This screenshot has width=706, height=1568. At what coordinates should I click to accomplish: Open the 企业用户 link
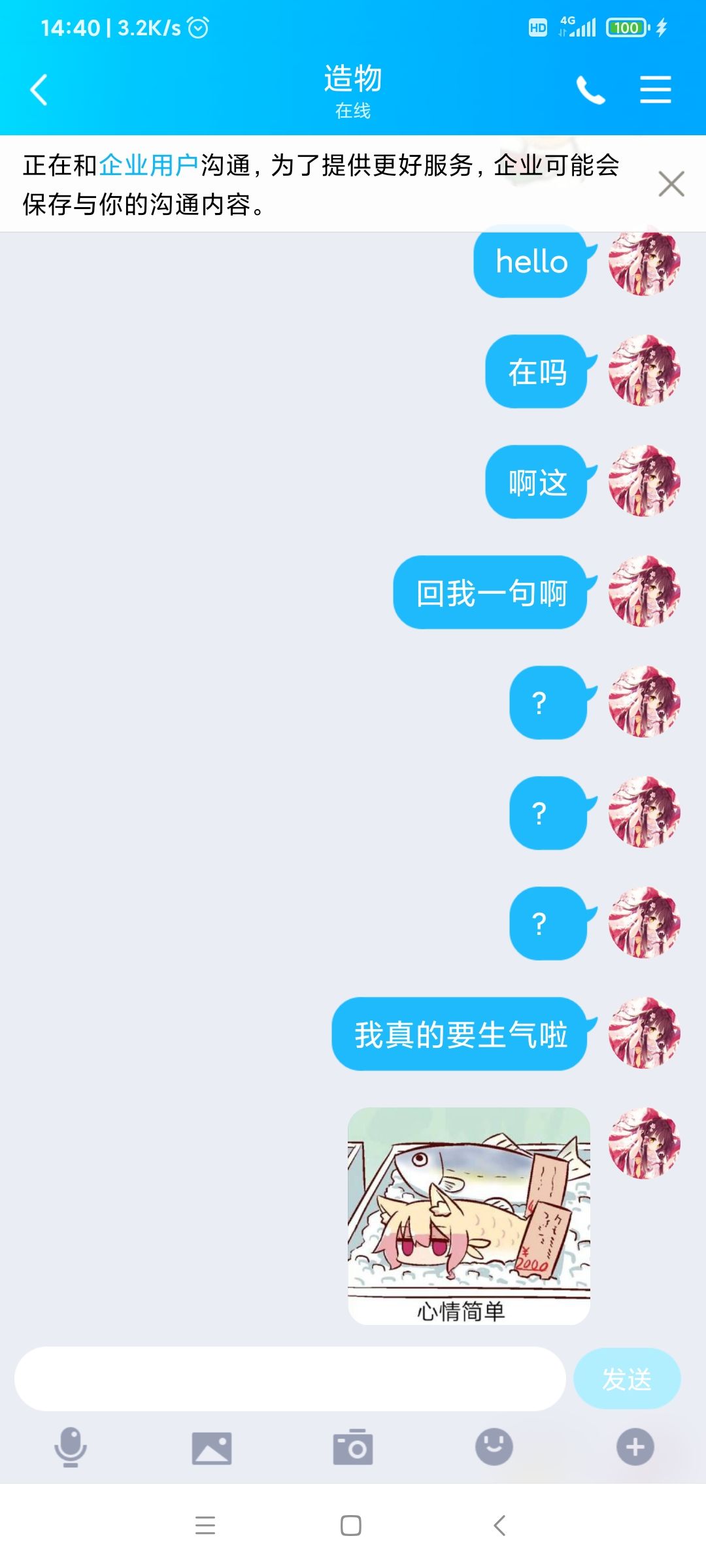pyautogui.click(x=149, y=165)
